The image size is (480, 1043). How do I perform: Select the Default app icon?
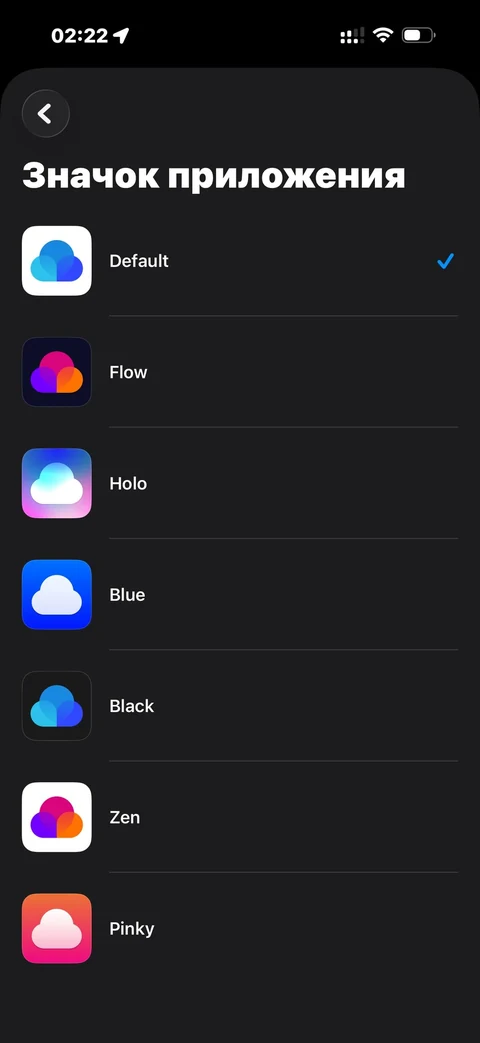click(240, 261)
